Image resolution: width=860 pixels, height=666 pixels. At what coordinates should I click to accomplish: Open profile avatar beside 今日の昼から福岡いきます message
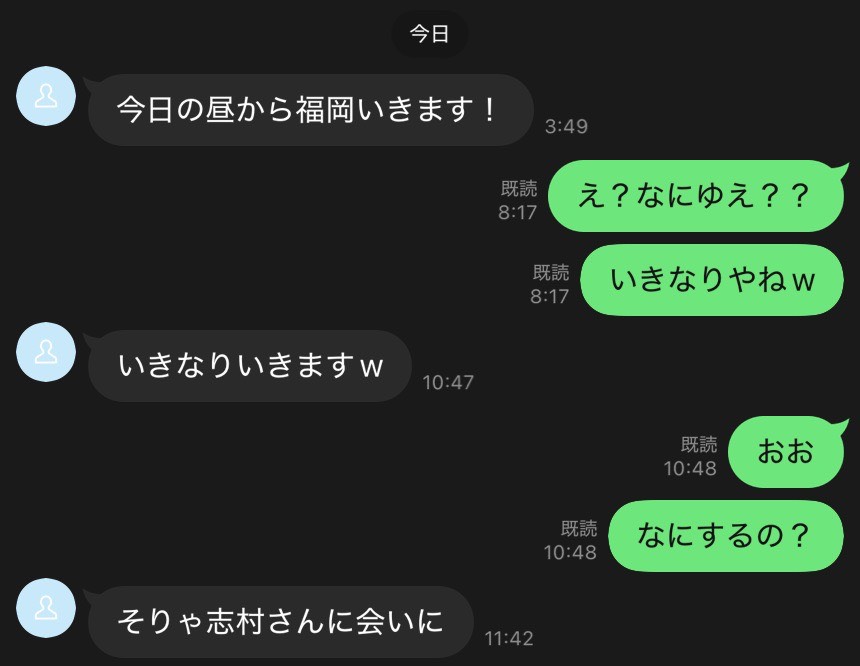point(46,97)
